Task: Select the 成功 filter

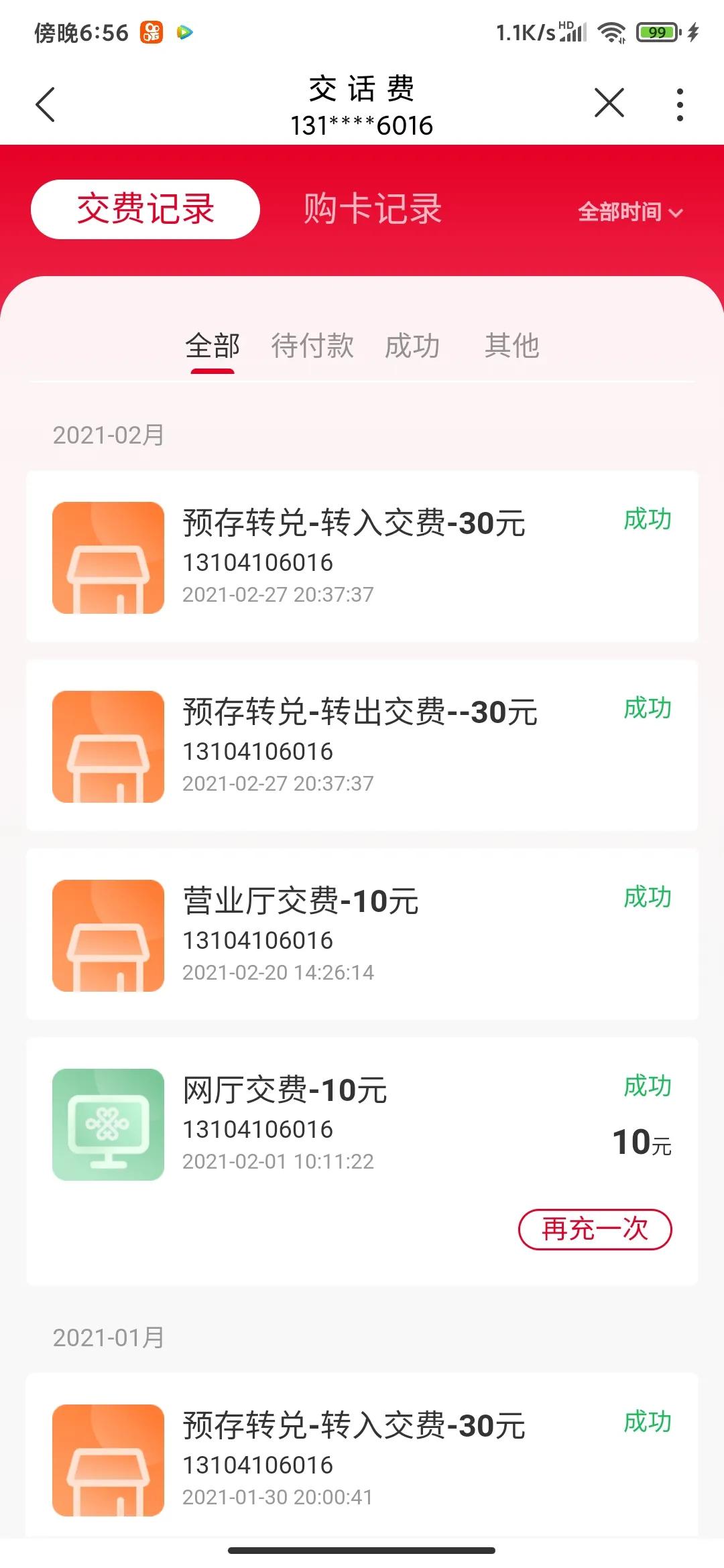Action: click(413, 346)
